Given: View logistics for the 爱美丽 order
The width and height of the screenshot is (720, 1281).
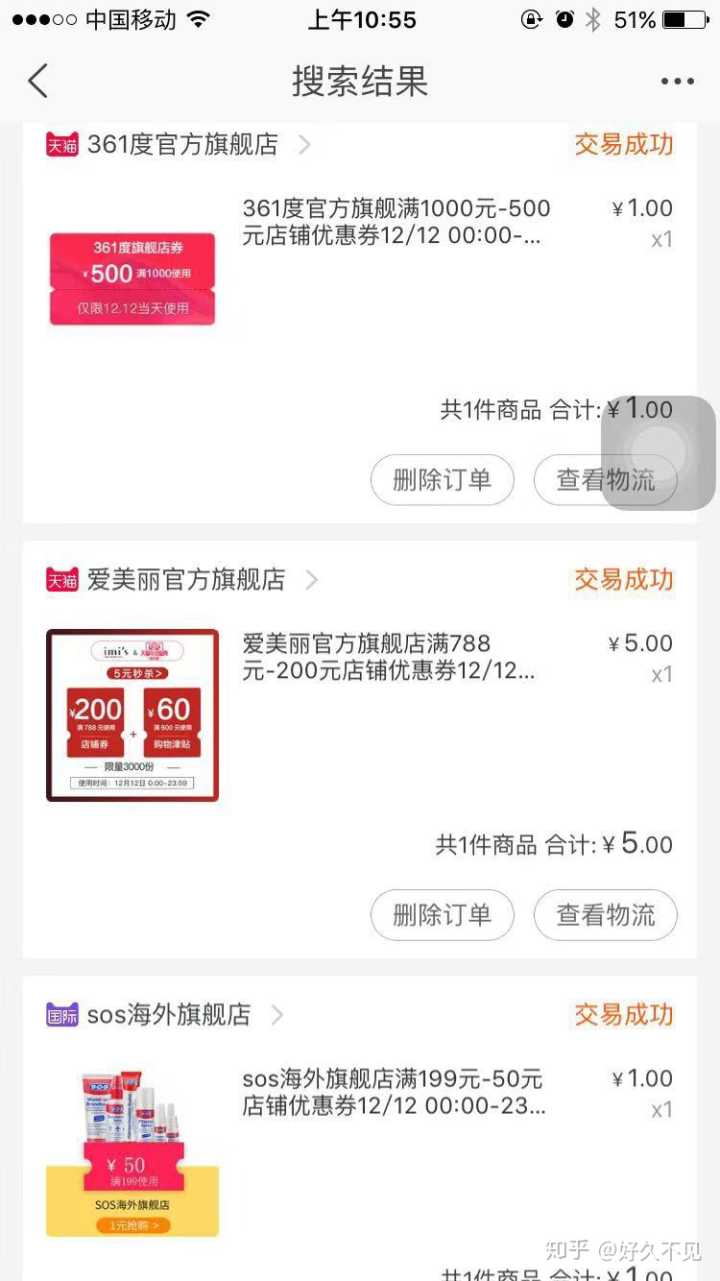Looking at the screenshot, I should (x=605, y=915).
